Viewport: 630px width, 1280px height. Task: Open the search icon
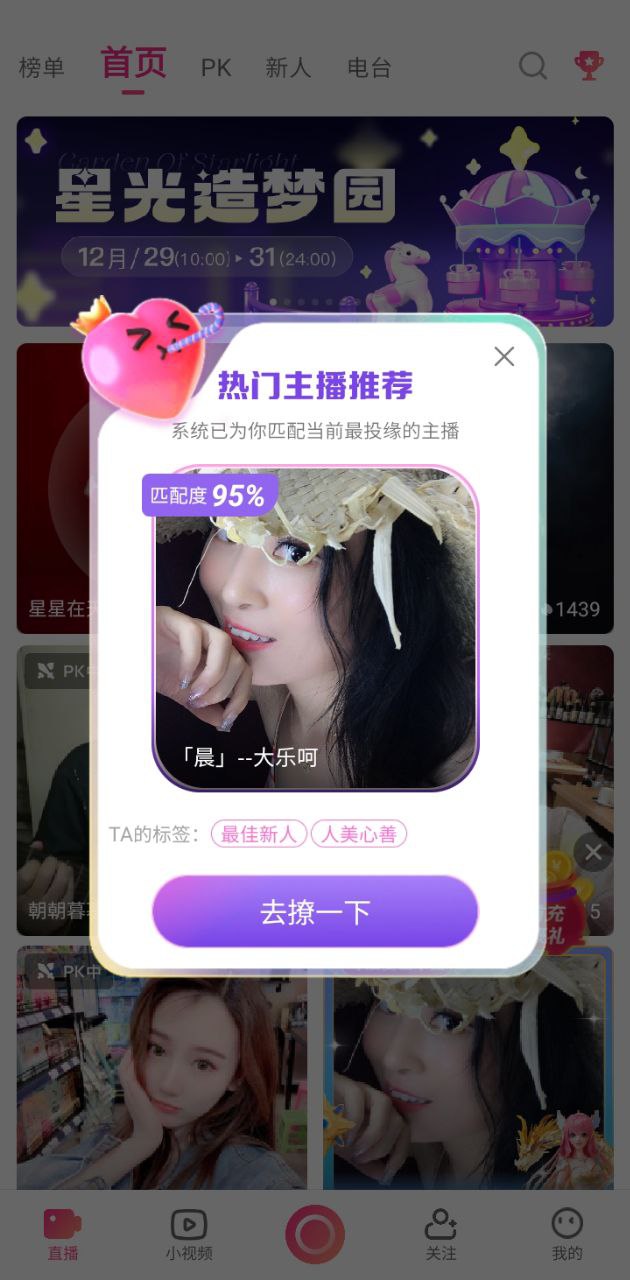coord(533,67)
